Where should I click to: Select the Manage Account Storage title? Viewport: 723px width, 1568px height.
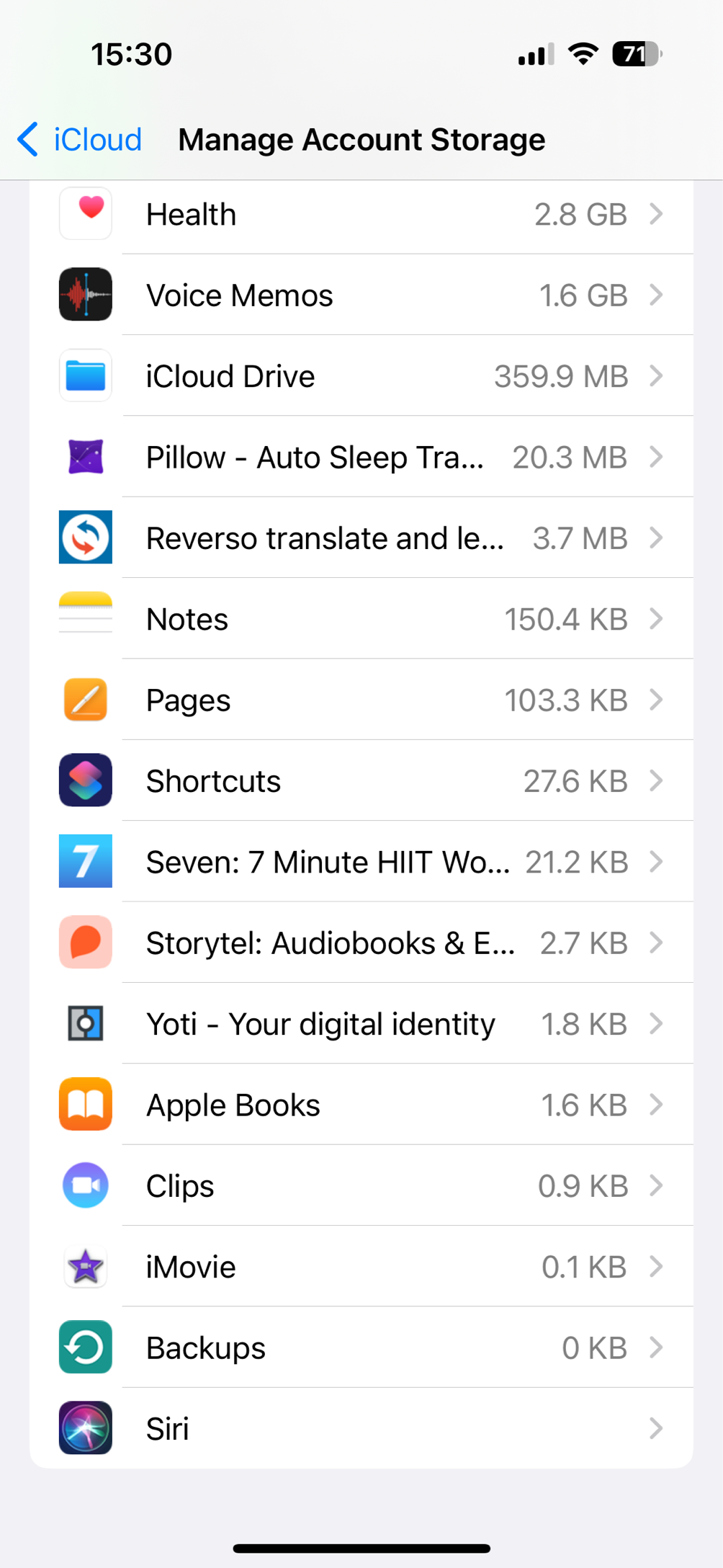[362, 139]
